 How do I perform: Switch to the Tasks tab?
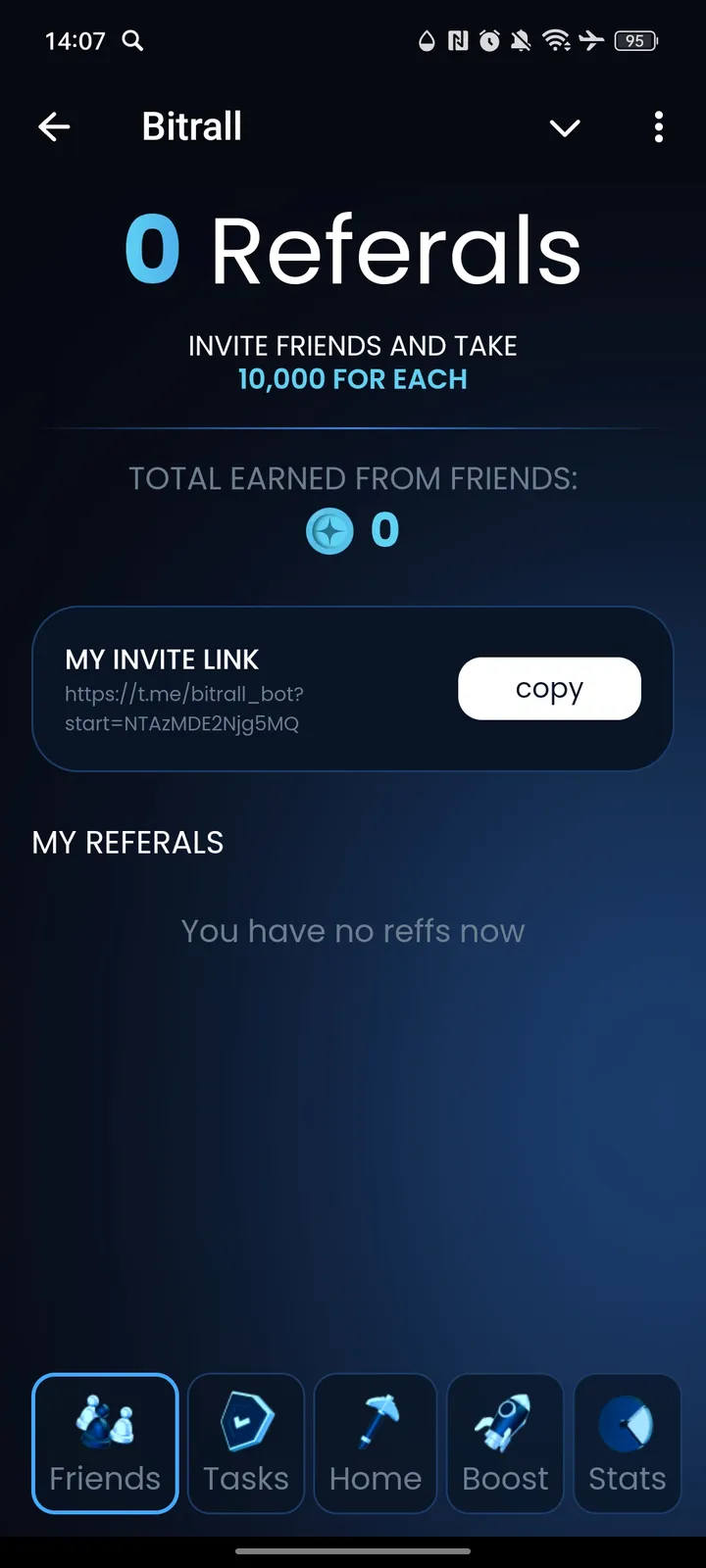click(x=246, y=1444)
